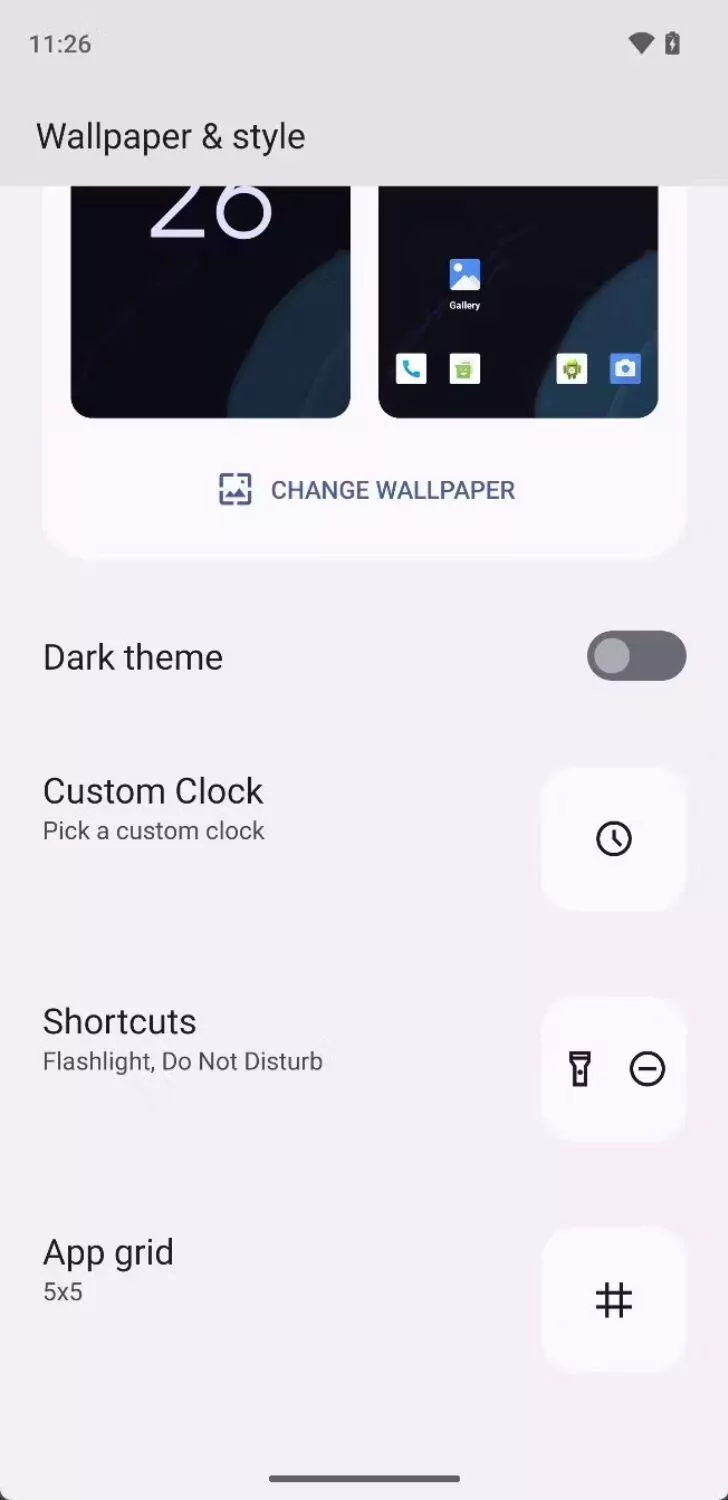The width and height of the screenshot is (728, 1500).
Task: Open the Custom Clock picker
Action: tap(364, 838)
